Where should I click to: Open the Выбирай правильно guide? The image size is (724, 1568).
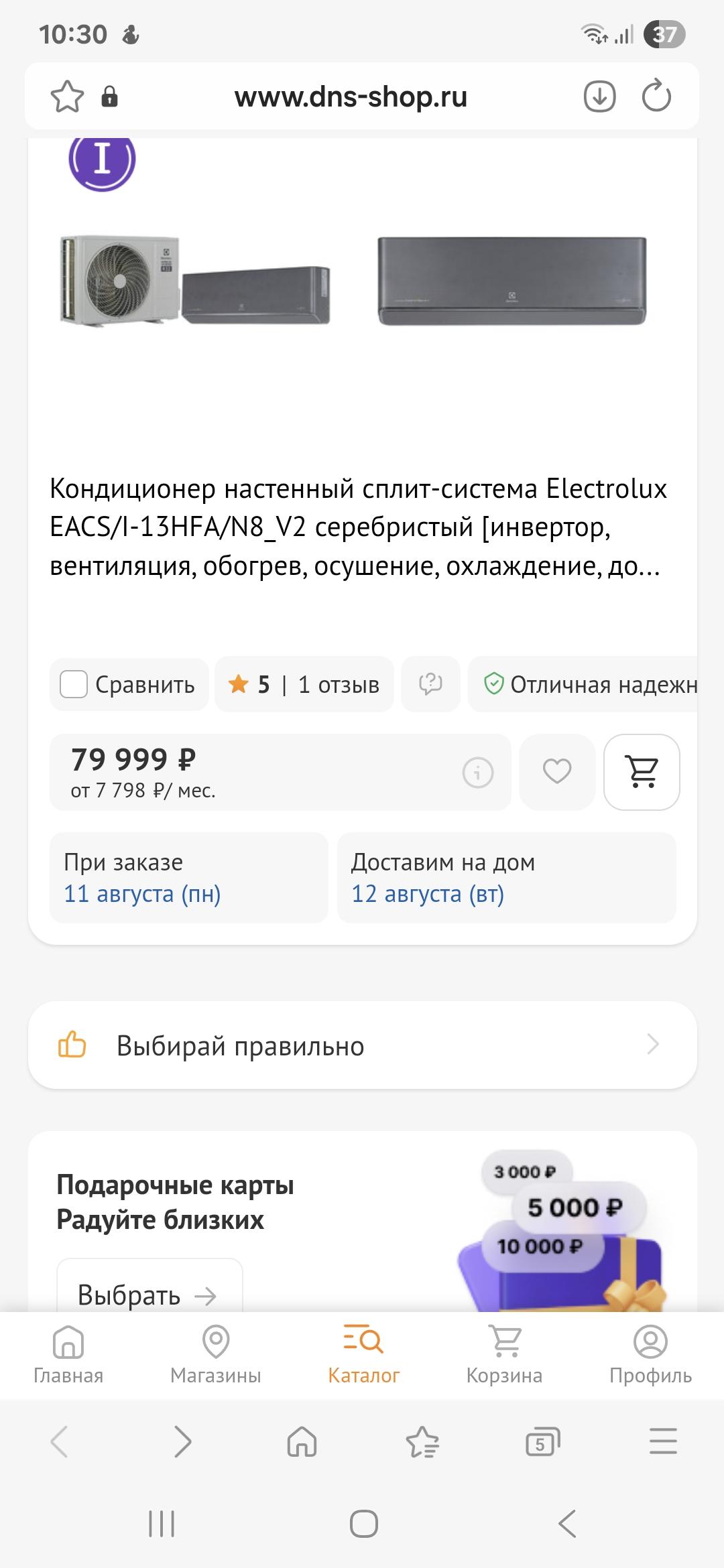pos(362,1045)
